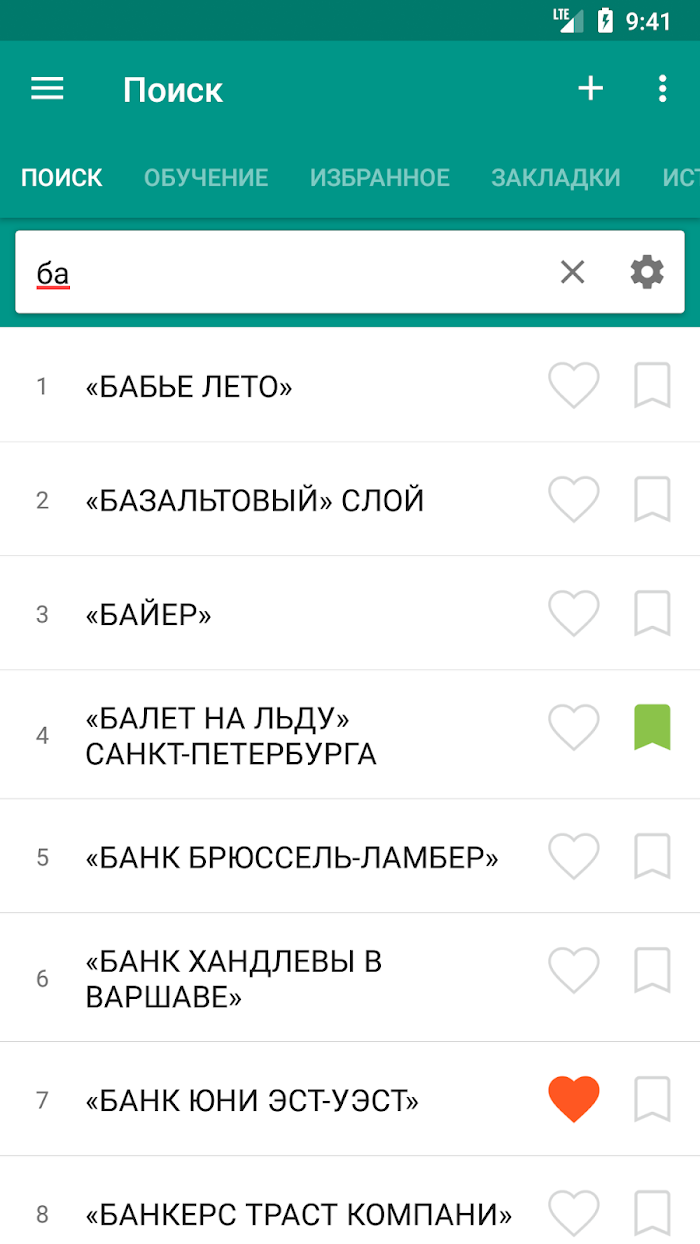Tap the plus add icon
The image size is (700, 1244).
coord(591,89)
